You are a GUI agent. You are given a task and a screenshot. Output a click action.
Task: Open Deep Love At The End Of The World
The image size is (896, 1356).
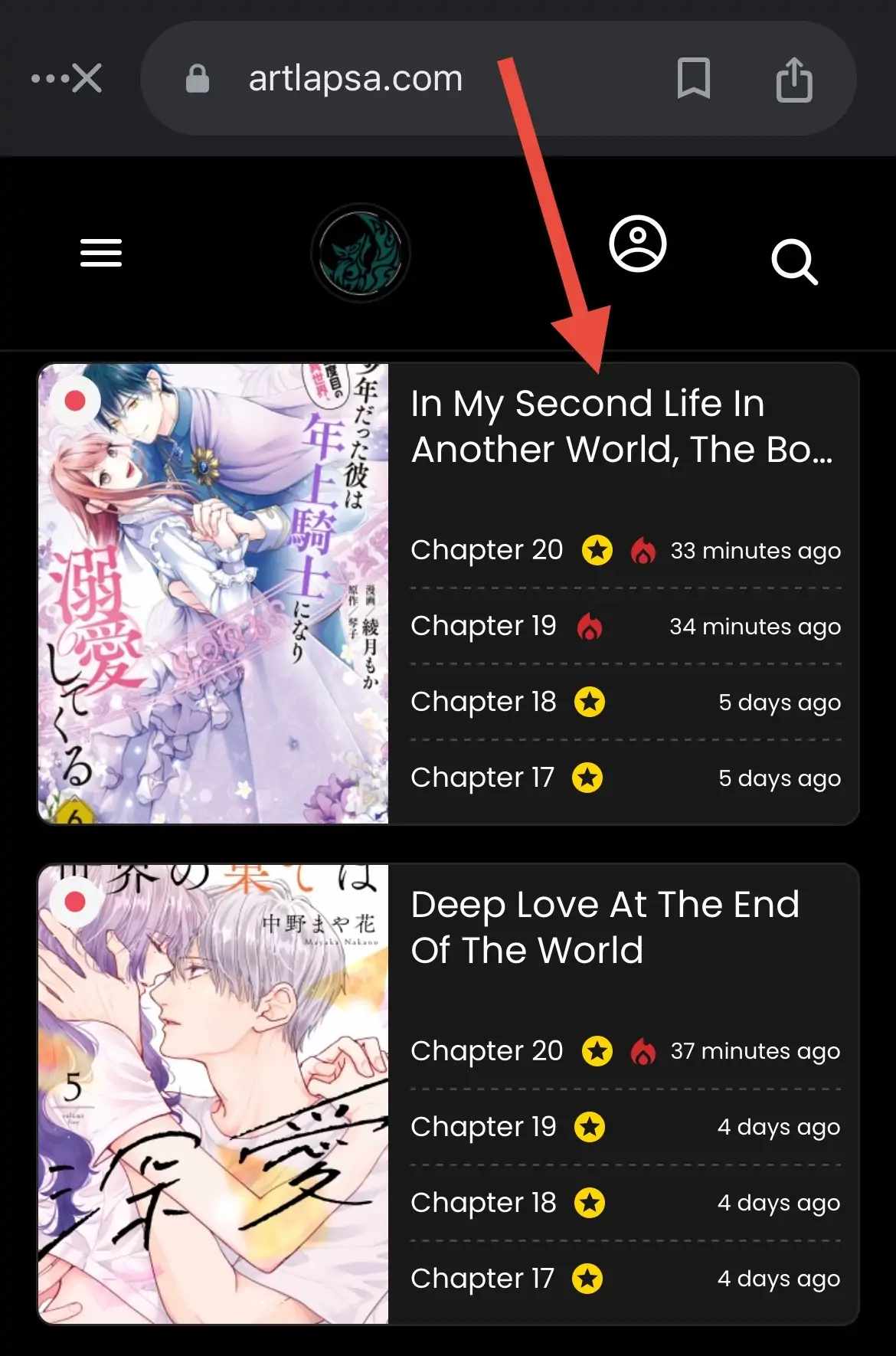click(x=605, y=927)
